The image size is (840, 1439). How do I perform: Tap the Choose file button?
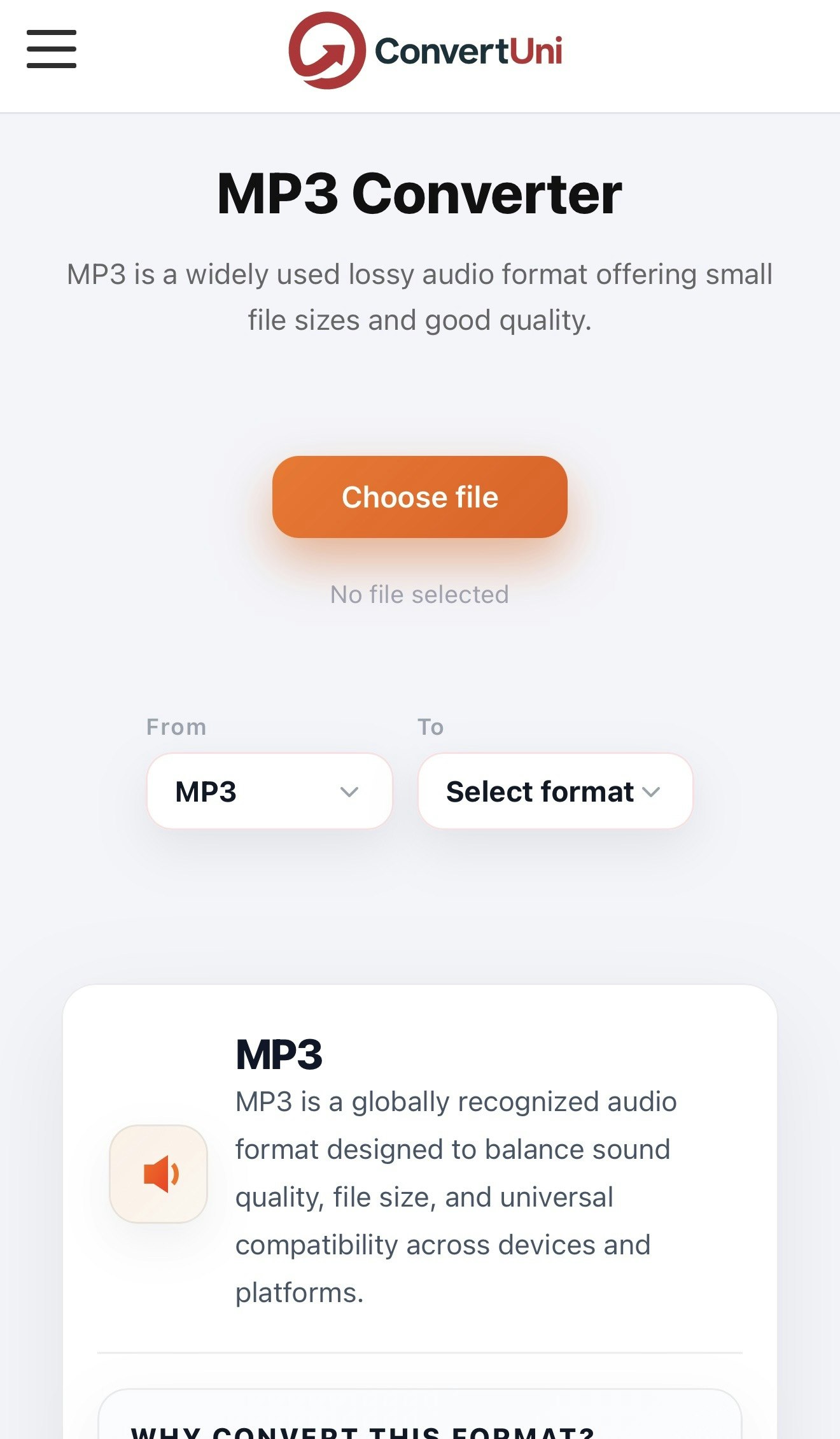click(419, 497)
